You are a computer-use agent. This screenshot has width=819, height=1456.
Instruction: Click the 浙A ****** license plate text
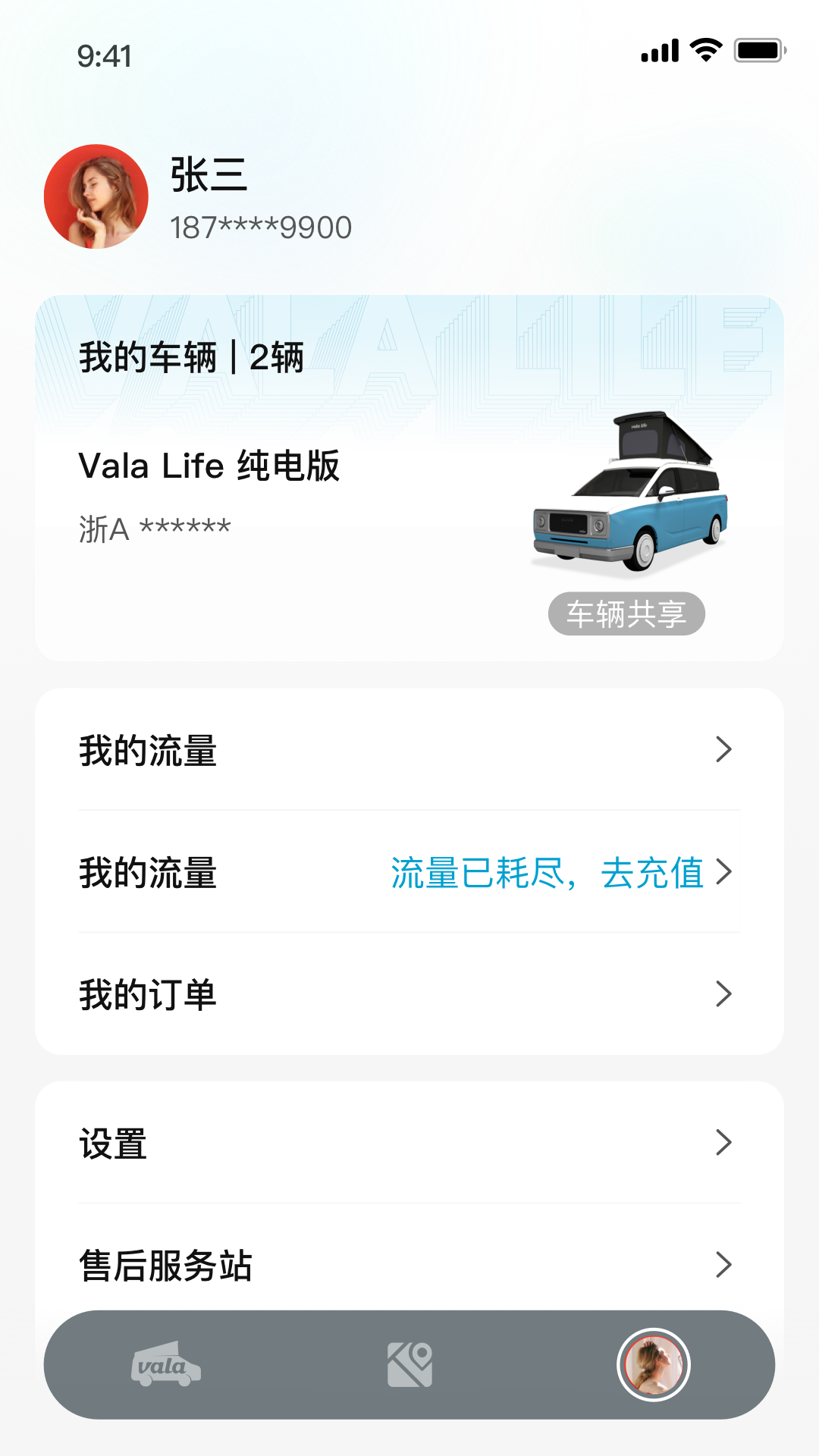pos(155,526)
